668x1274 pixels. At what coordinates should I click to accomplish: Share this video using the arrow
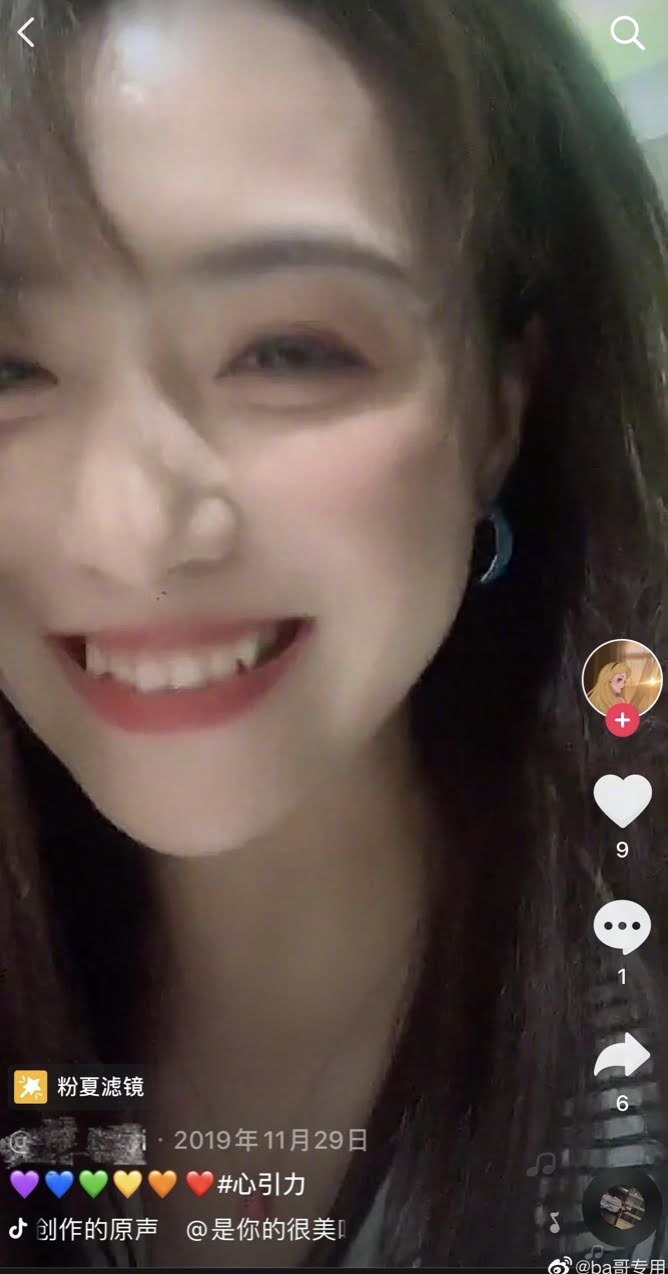coord(622,1055)
